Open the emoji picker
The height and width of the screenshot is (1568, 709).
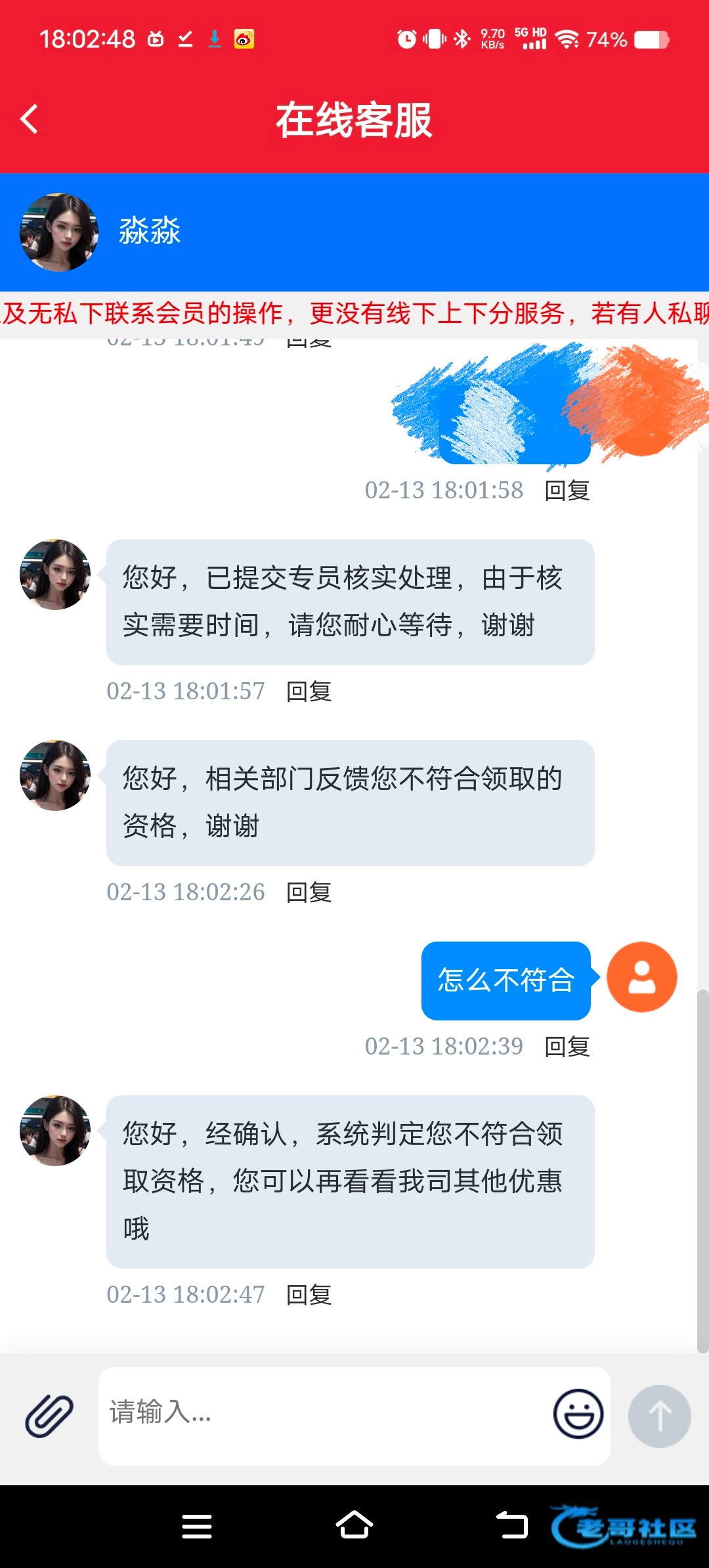pos(578,1414)
